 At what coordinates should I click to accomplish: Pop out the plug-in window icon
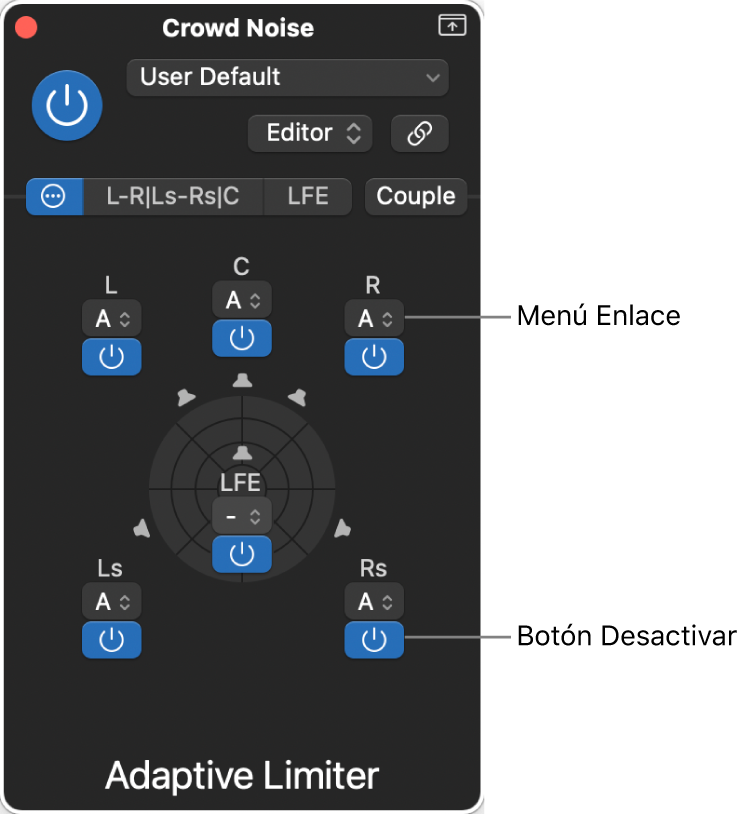pyautogui.click(x=453, y=27)
